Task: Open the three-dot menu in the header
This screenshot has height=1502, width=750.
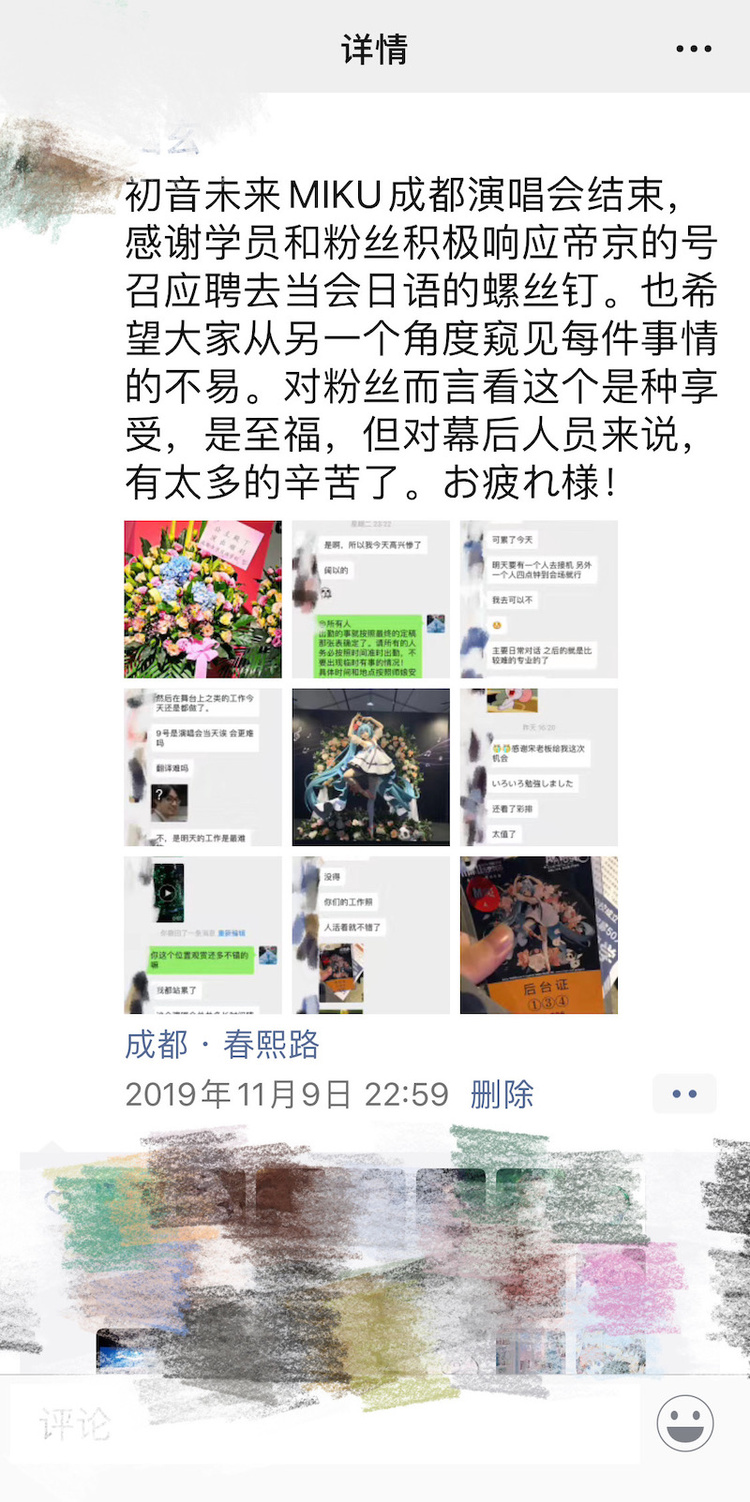Action: (693, 48)
